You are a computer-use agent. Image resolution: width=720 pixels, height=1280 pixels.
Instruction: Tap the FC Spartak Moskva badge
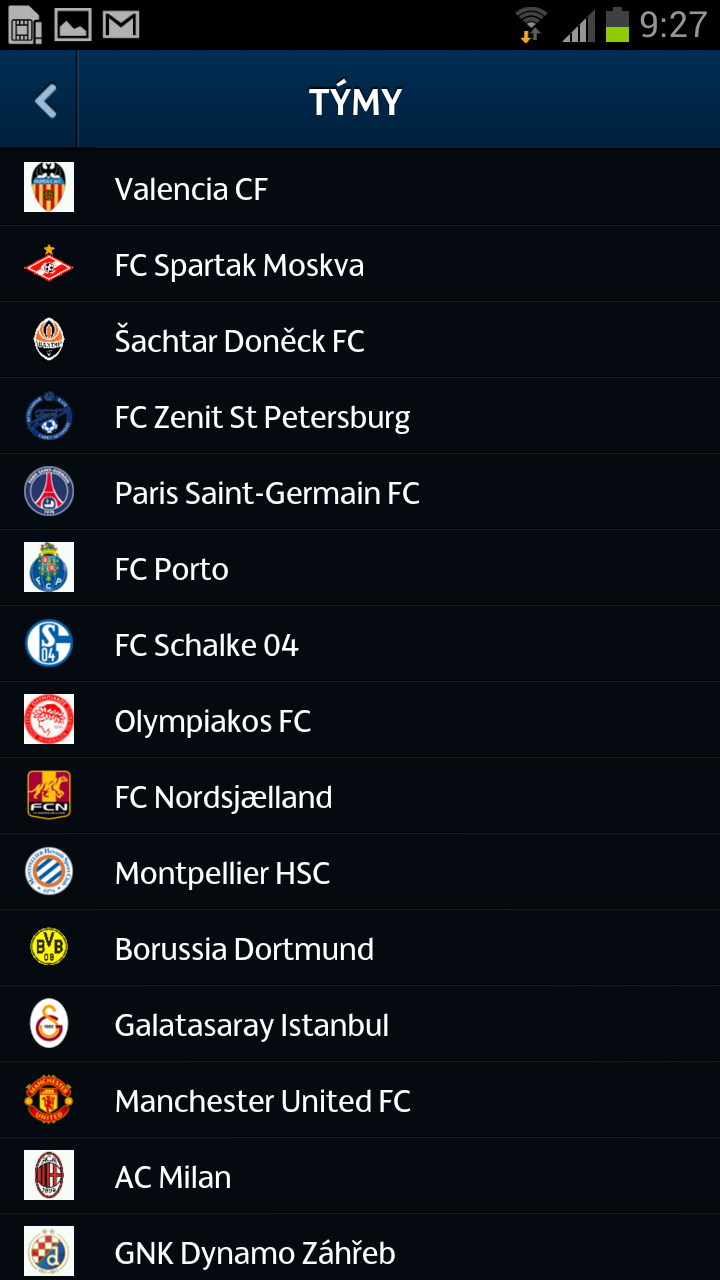point(48,263)
